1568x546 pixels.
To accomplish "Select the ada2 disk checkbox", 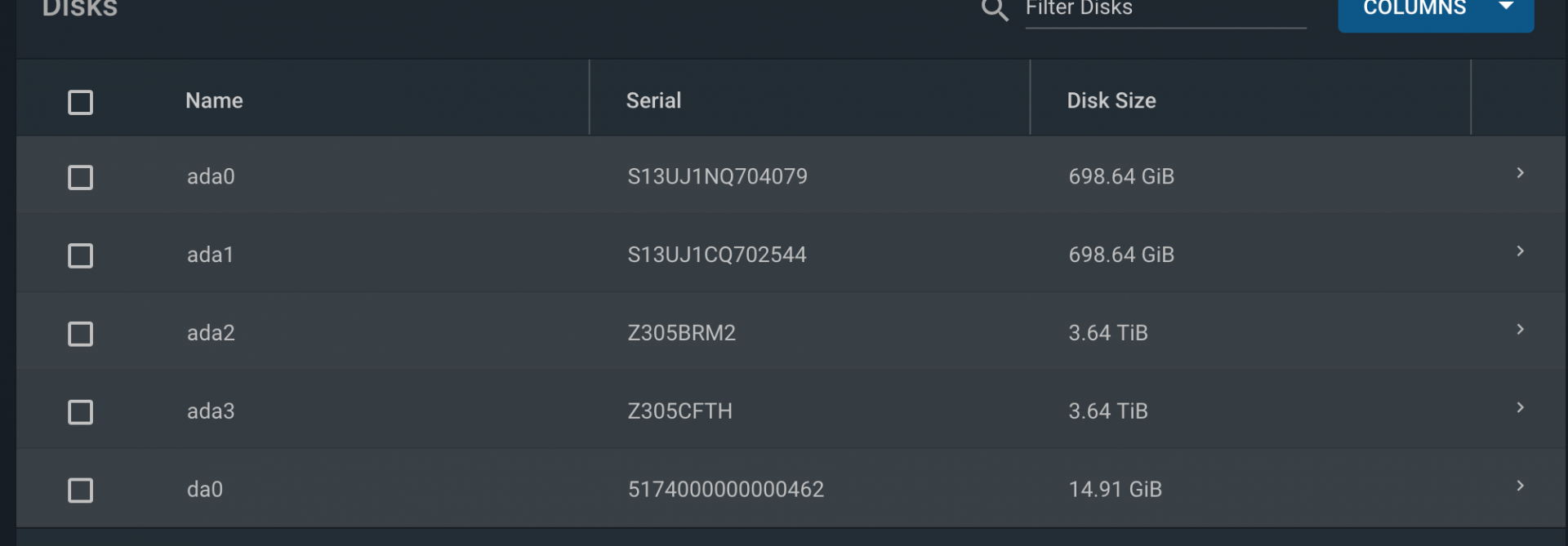I will click(x=80, y=334).
